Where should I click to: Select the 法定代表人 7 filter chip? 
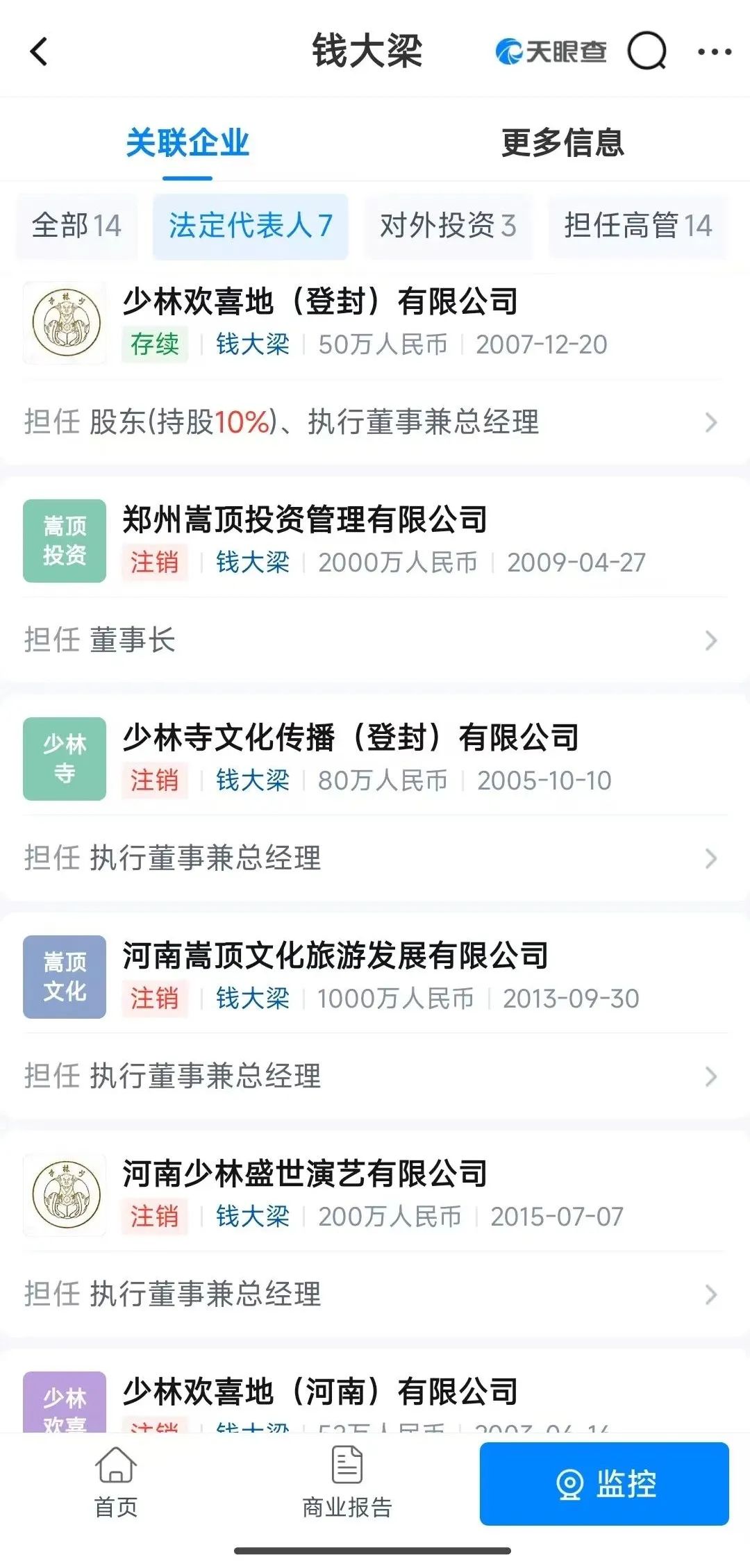click(x=250, y=226)
